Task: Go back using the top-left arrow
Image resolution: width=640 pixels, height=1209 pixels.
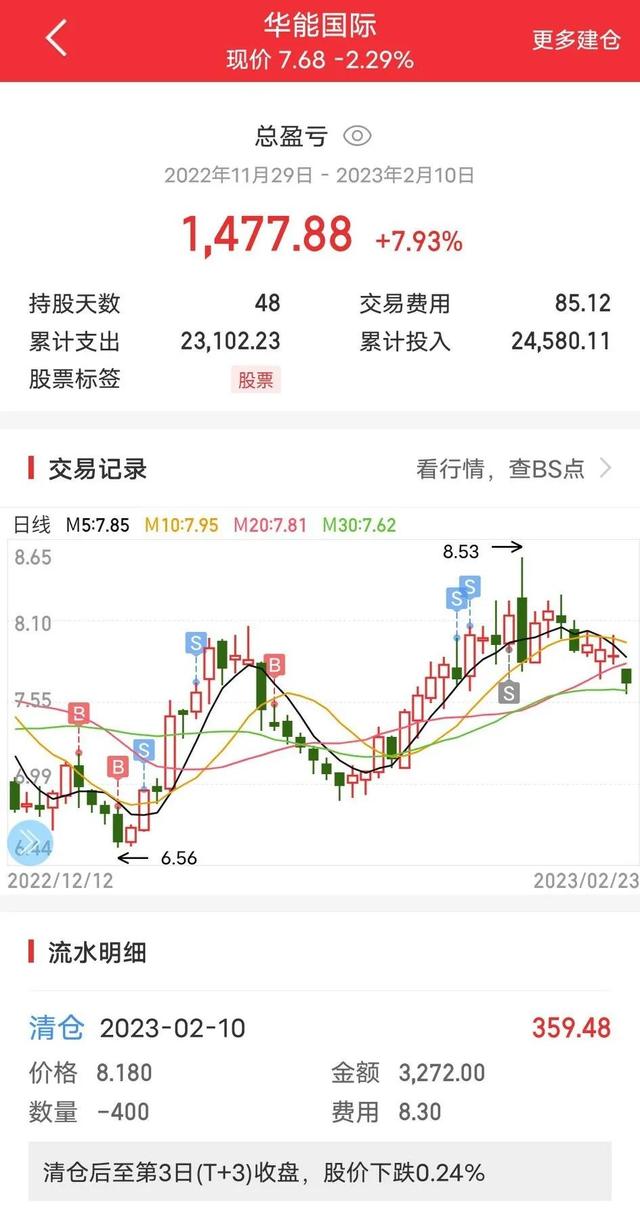Action: click(x=57, y=40)
